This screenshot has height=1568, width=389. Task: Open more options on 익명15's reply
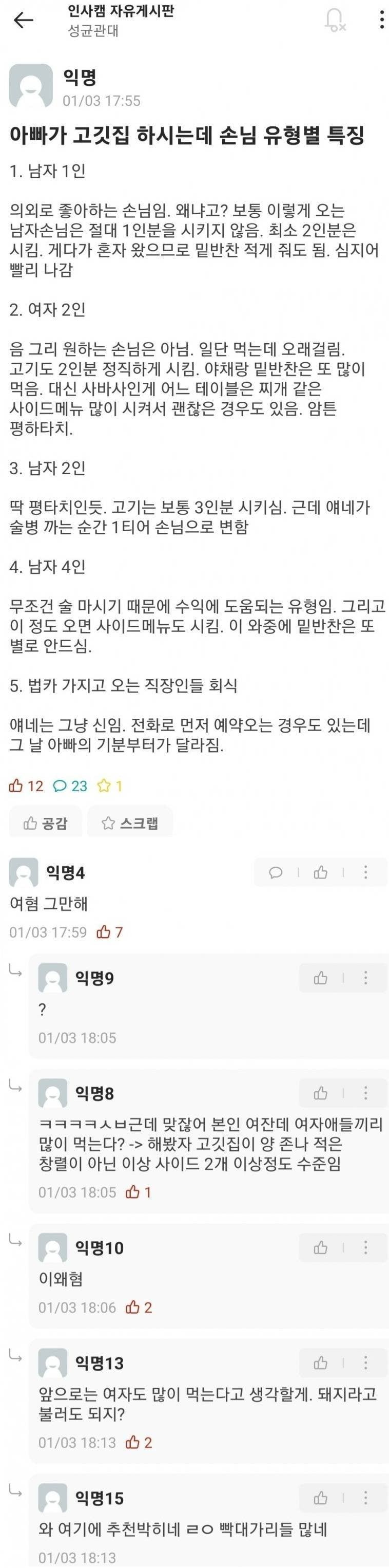coord(365,1498)
